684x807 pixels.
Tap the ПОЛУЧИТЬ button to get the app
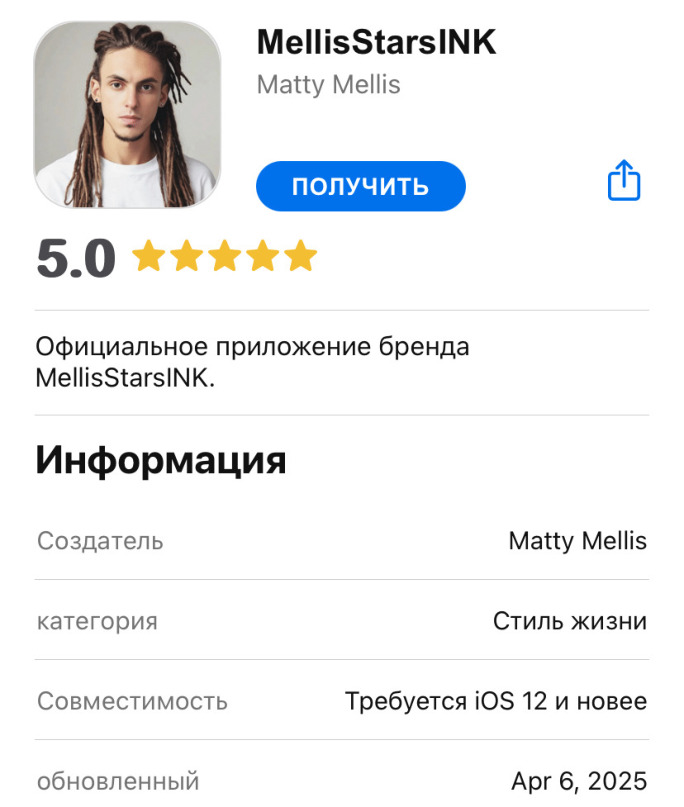pyautogui.click(x=360, y=186)
